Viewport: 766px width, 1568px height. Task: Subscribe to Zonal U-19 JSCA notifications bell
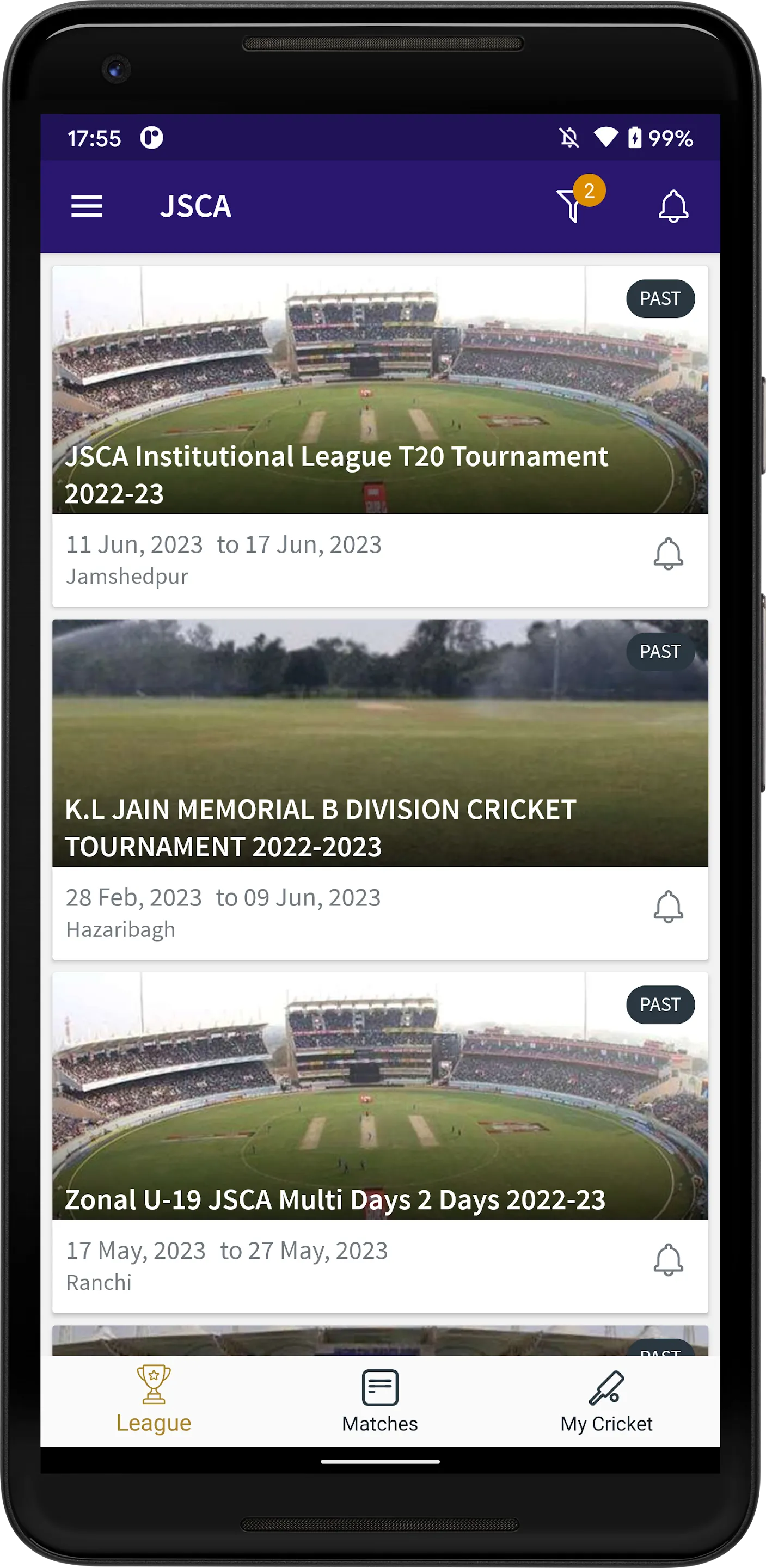(668, 1260)
